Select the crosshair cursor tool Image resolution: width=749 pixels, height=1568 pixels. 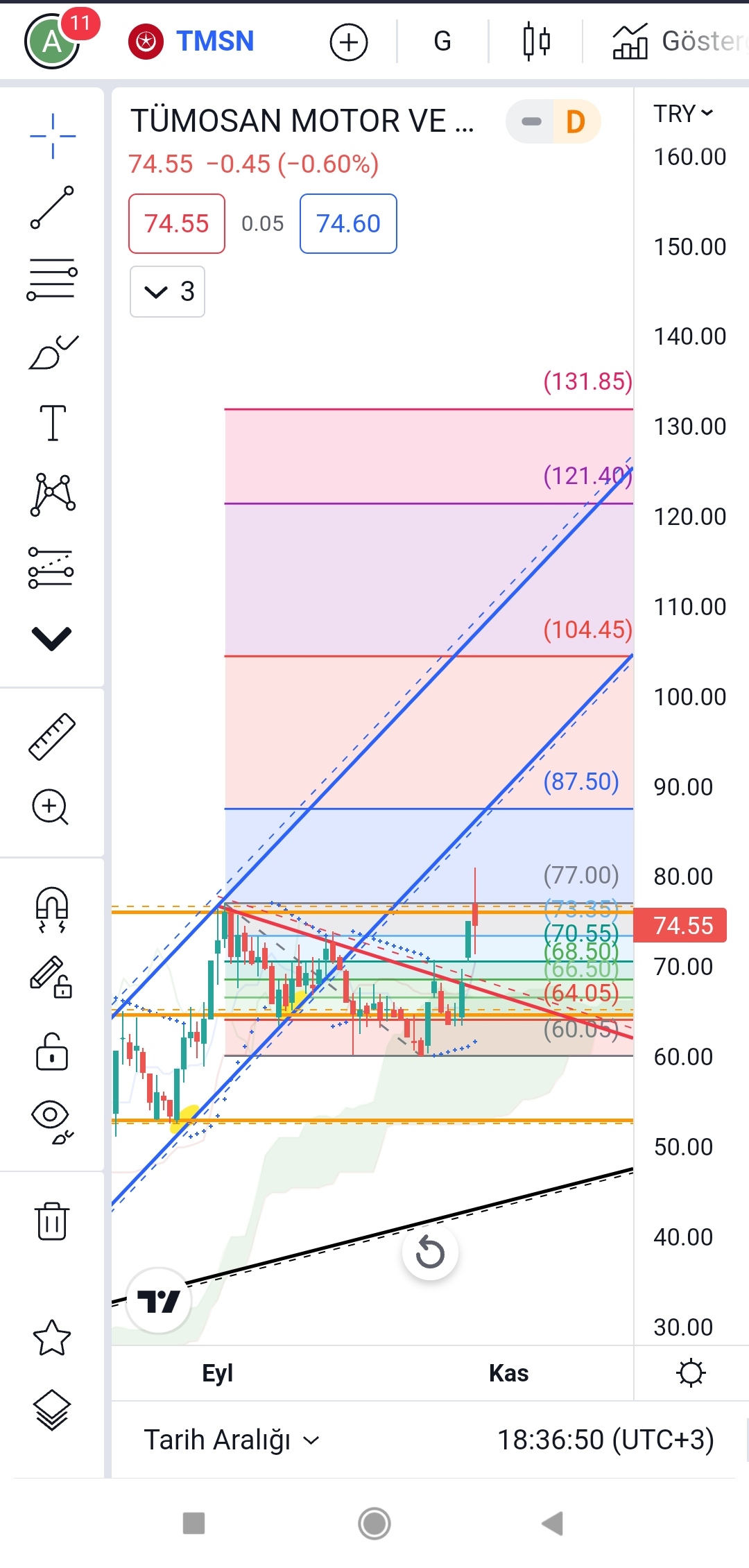pos(53,136)
